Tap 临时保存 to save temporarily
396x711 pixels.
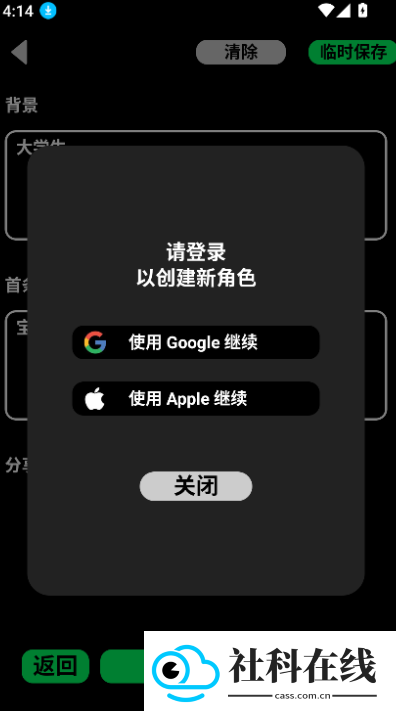coord(352,52)
